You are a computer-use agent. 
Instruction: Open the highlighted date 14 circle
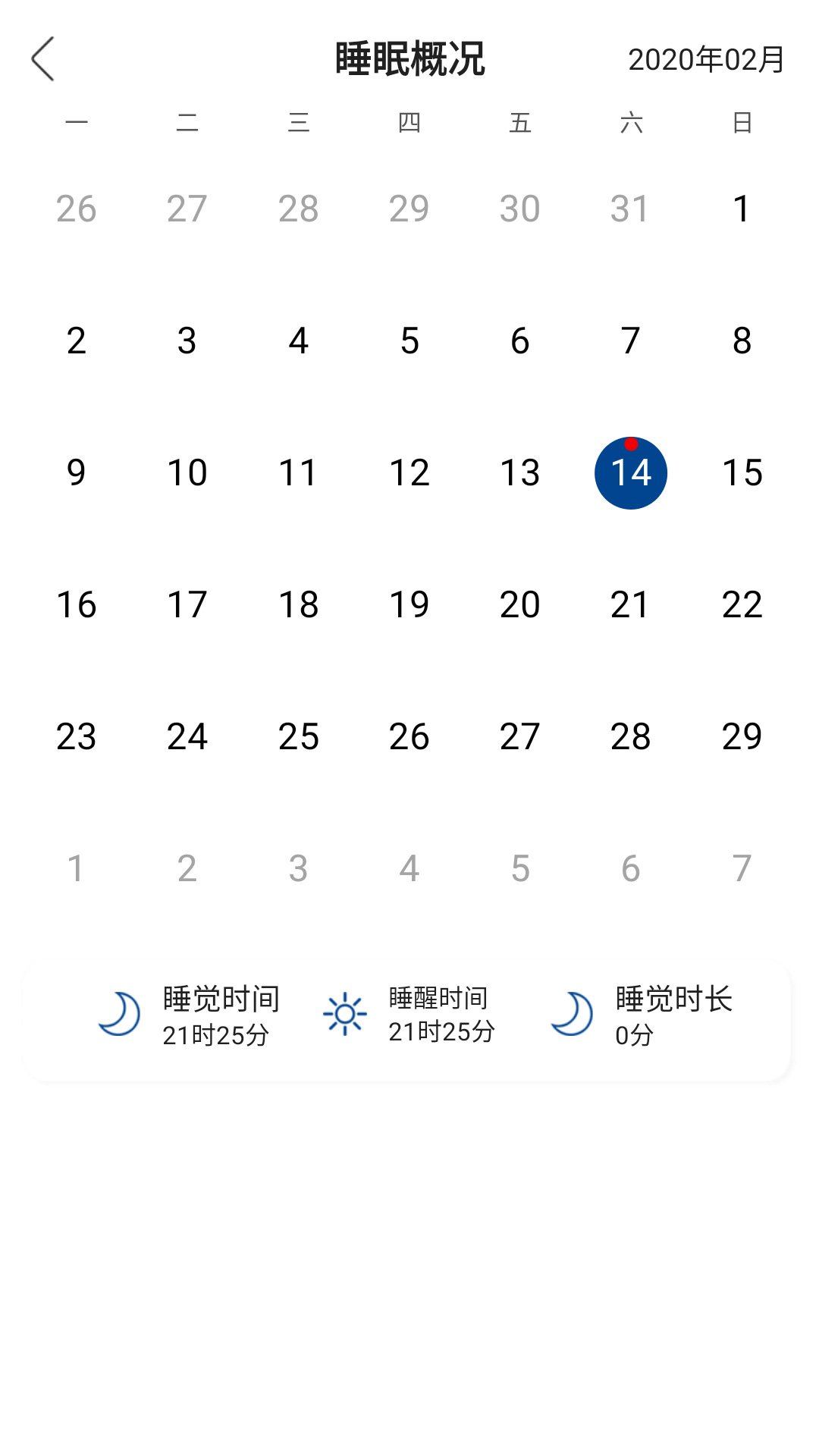pos(632,472)
